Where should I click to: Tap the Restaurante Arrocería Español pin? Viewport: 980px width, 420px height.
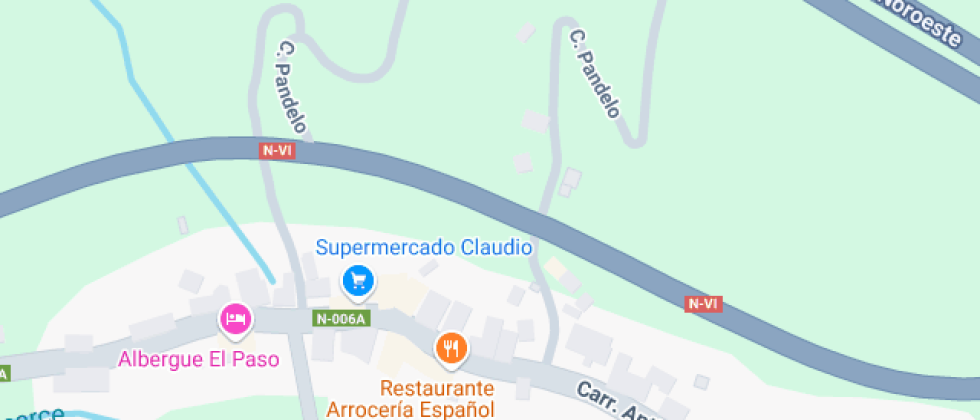[452, 347]
